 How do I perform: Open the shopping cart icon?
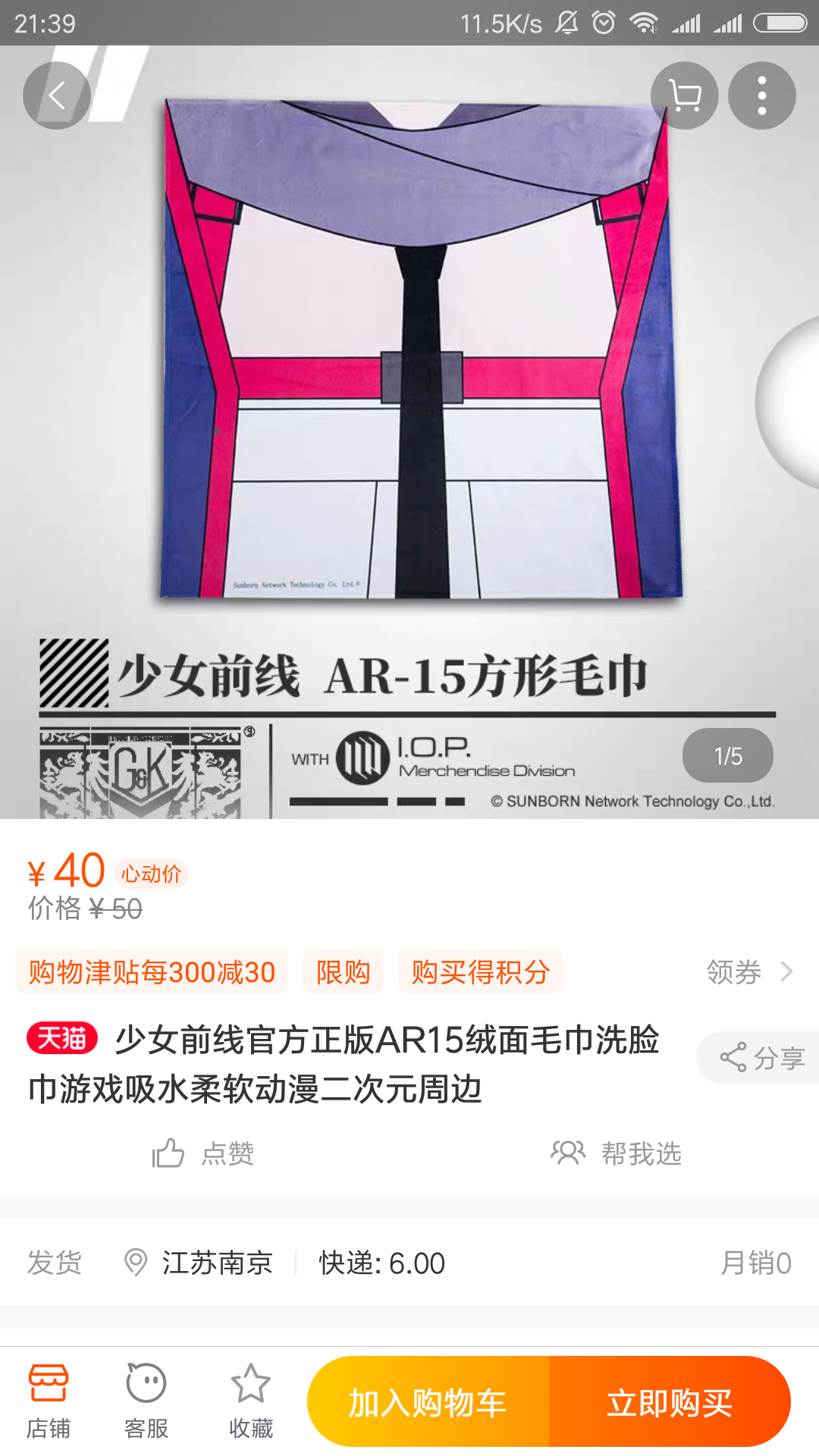point(685,96)
